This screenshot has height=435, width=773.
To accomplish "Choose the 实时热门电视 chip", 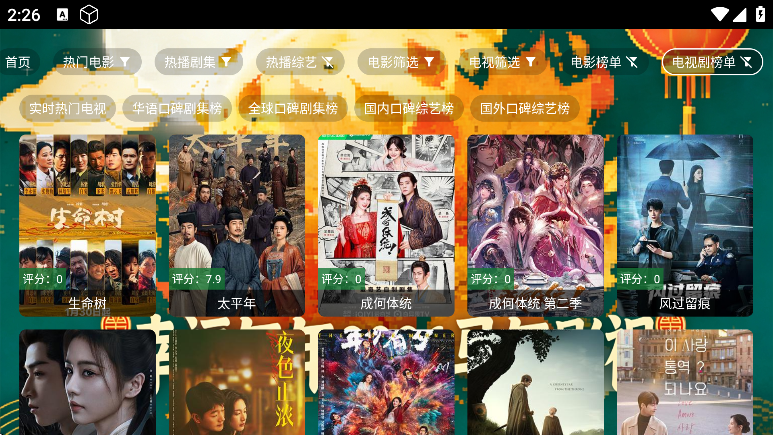I will 67,108.
